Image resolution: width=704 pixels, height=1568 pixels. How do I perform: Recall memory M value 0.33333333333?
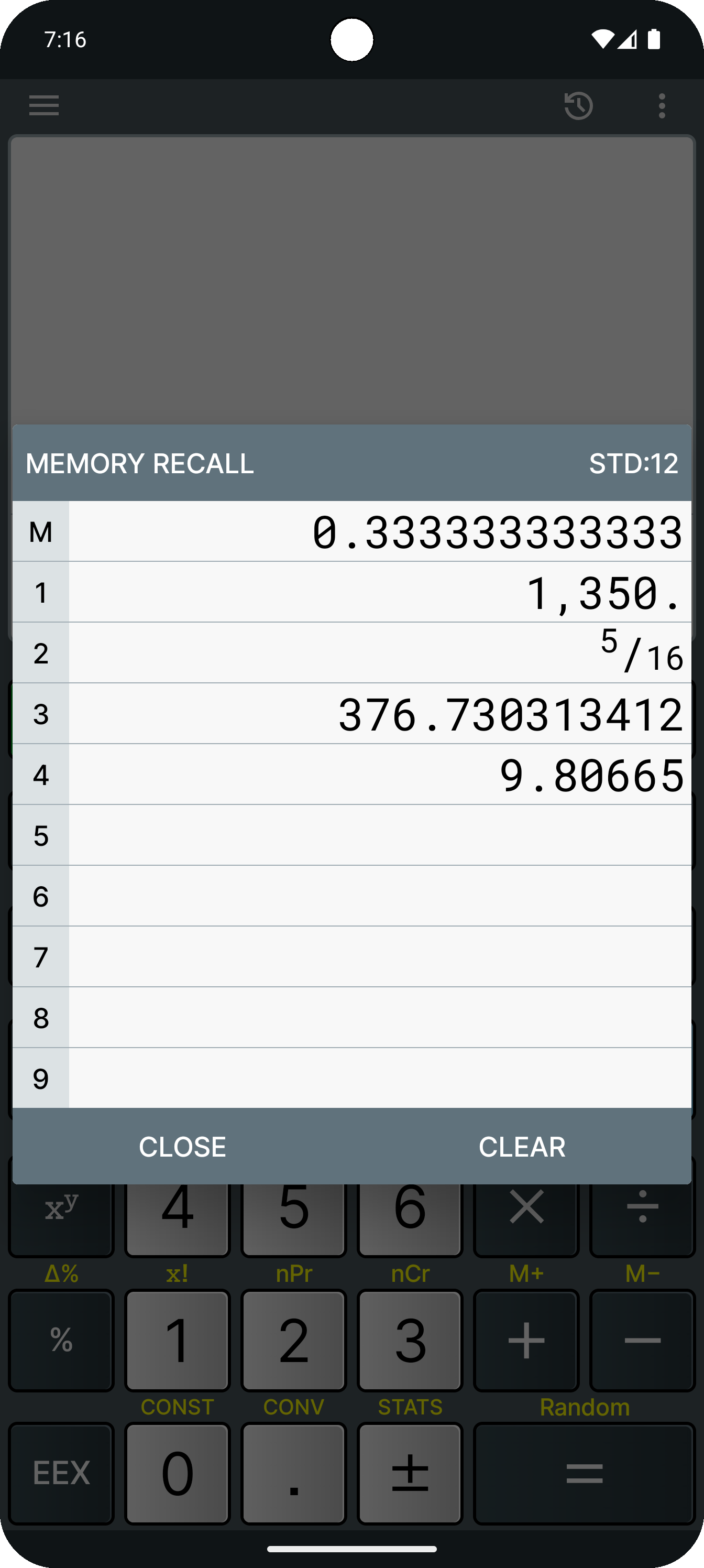pos(351,531)
